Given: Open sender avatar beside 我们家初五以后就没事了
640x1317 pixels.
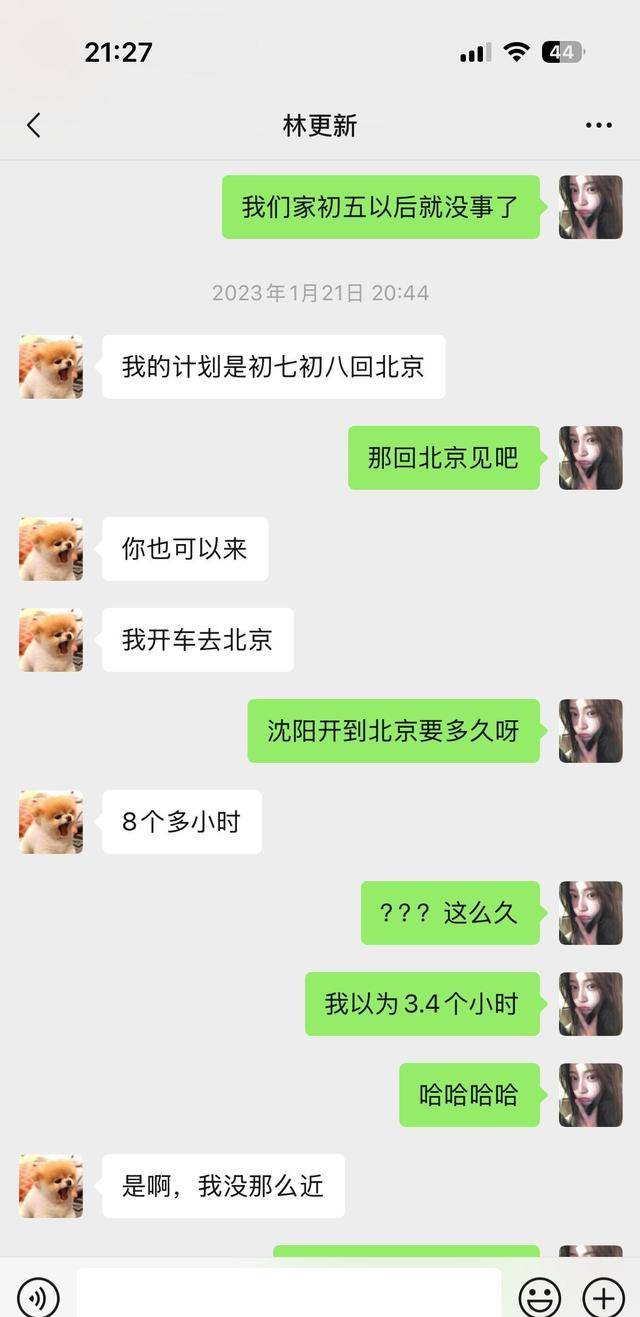Looking at the screenshot, I should (590, 207).
